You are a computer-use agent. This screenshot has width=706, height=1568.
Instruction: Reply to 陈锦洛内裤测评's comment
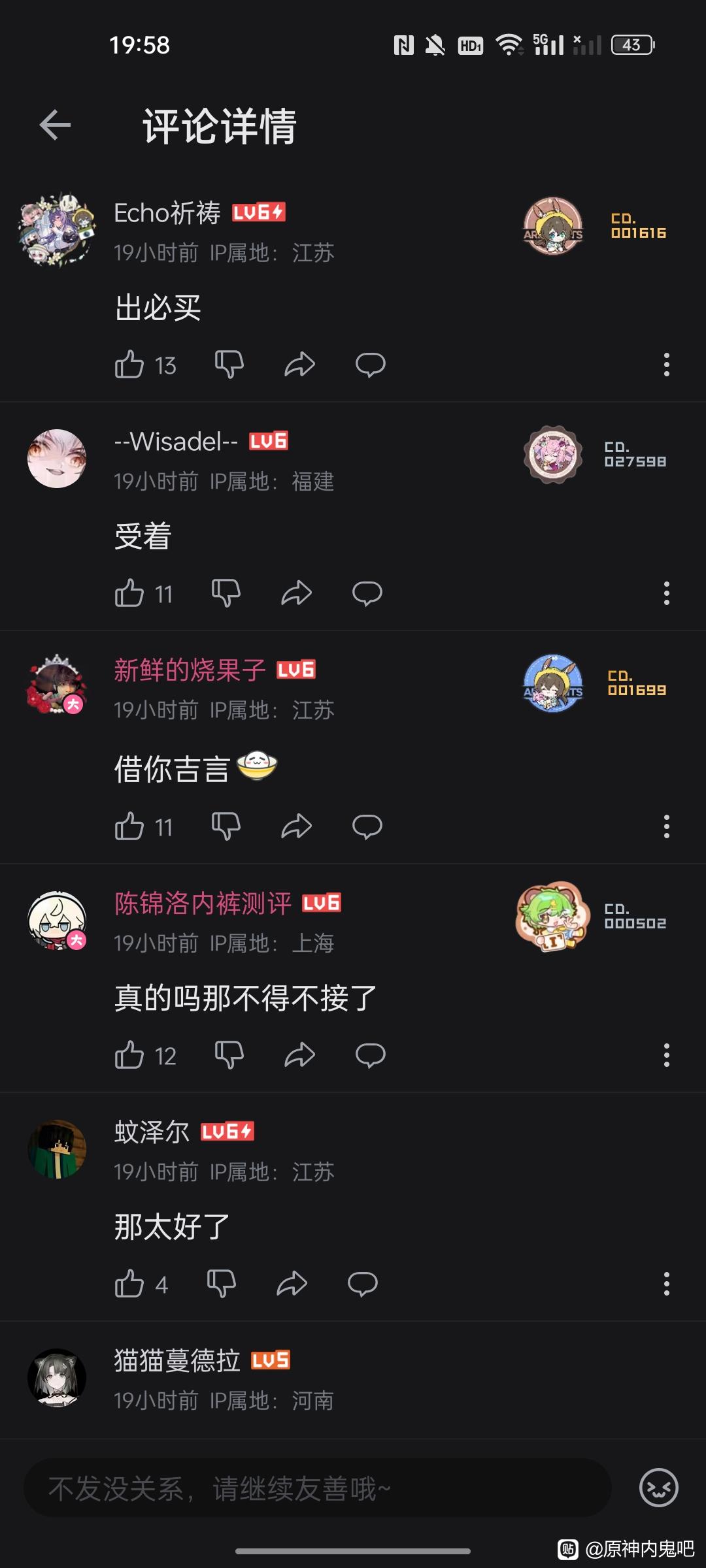coord(370,1055)
